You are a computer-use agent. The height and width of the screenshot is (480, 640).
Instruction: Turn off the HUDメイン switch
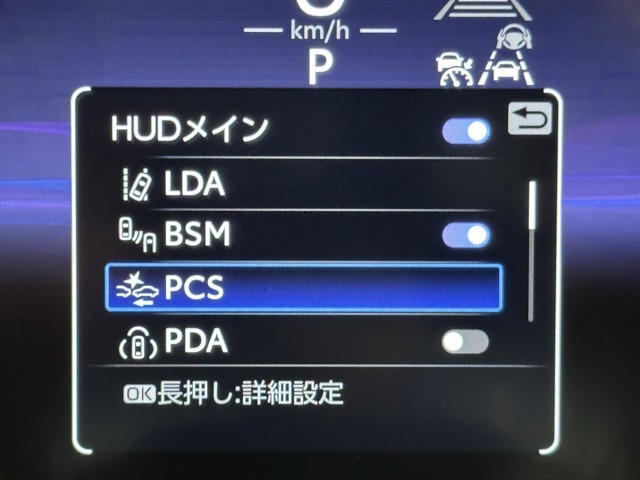coord(466,131)
